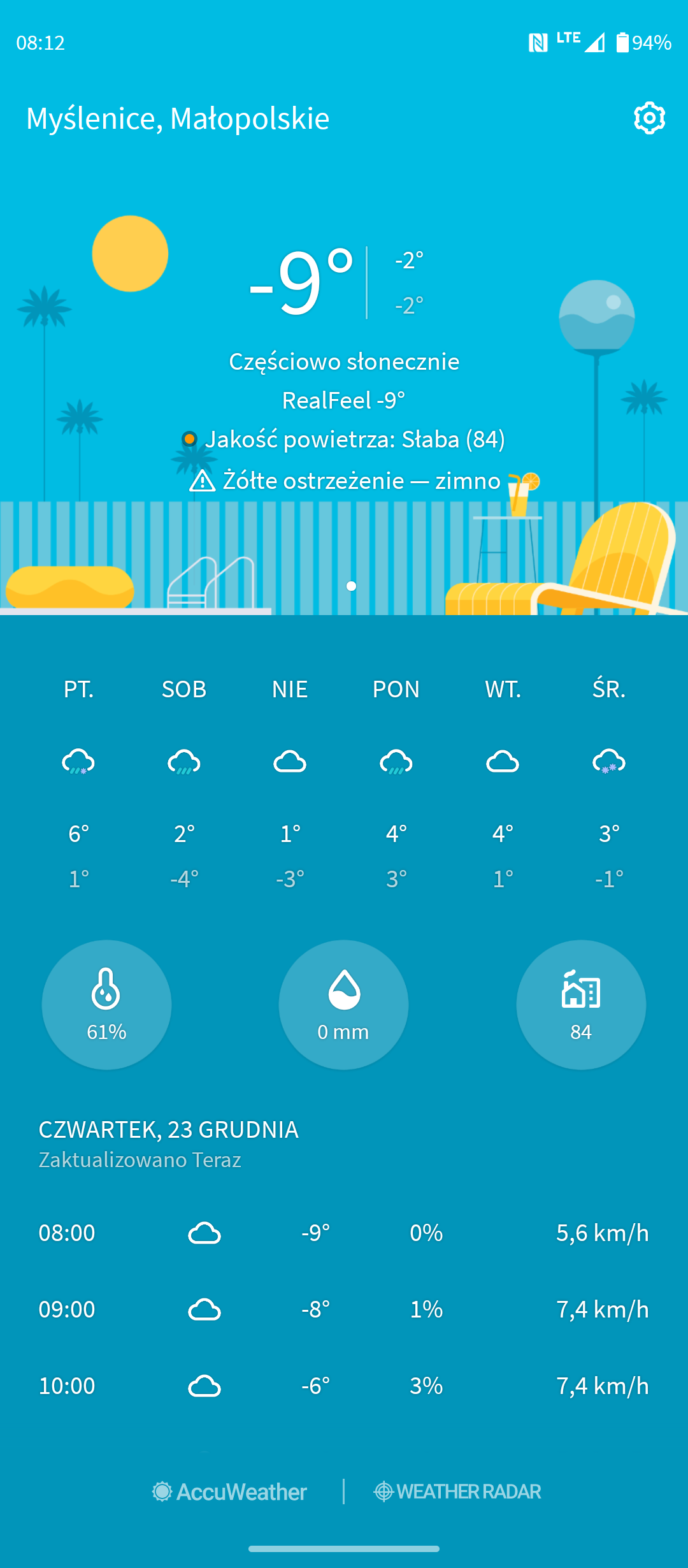Open Sunday (NIE) forecast

(x=290, y=783)
